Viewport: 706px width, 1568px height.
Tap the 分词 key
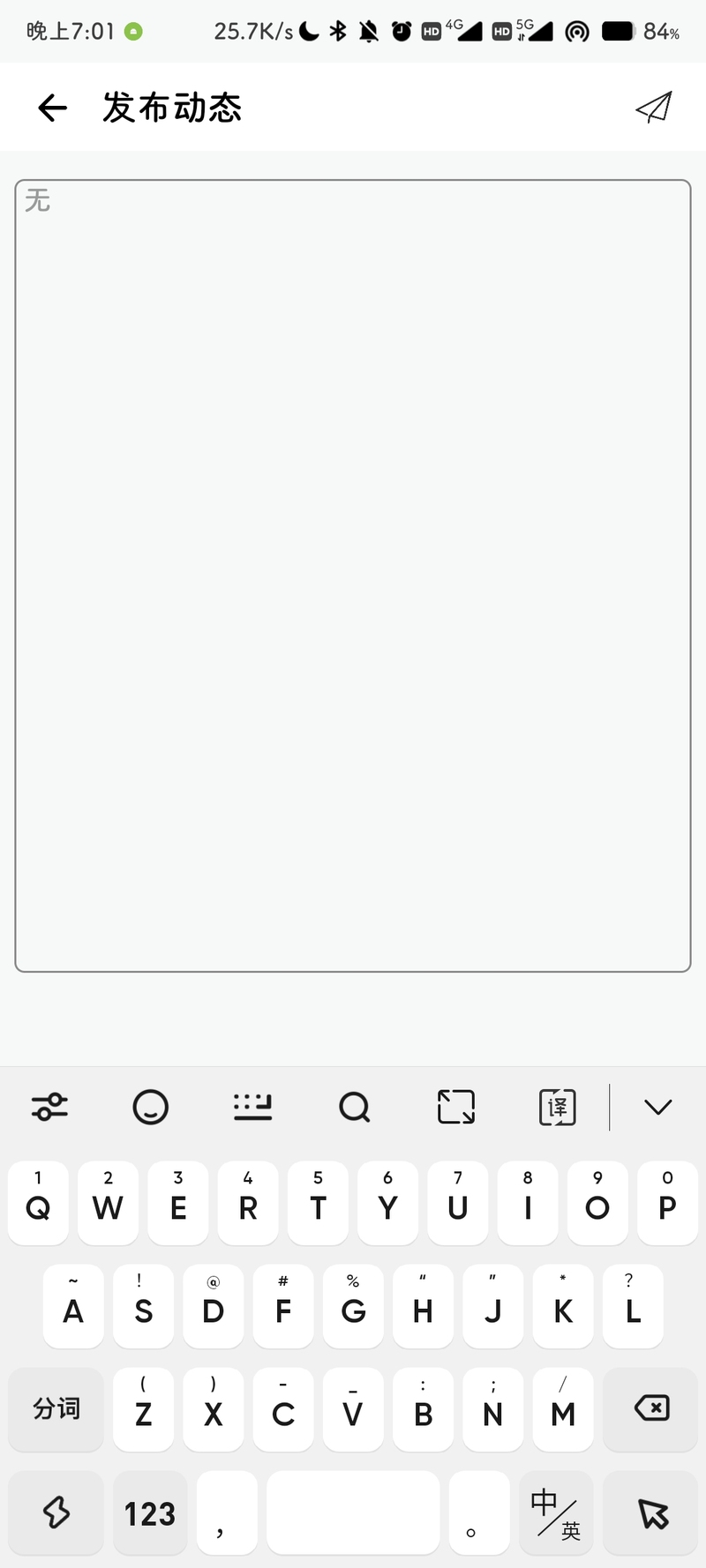point(56,1408)
